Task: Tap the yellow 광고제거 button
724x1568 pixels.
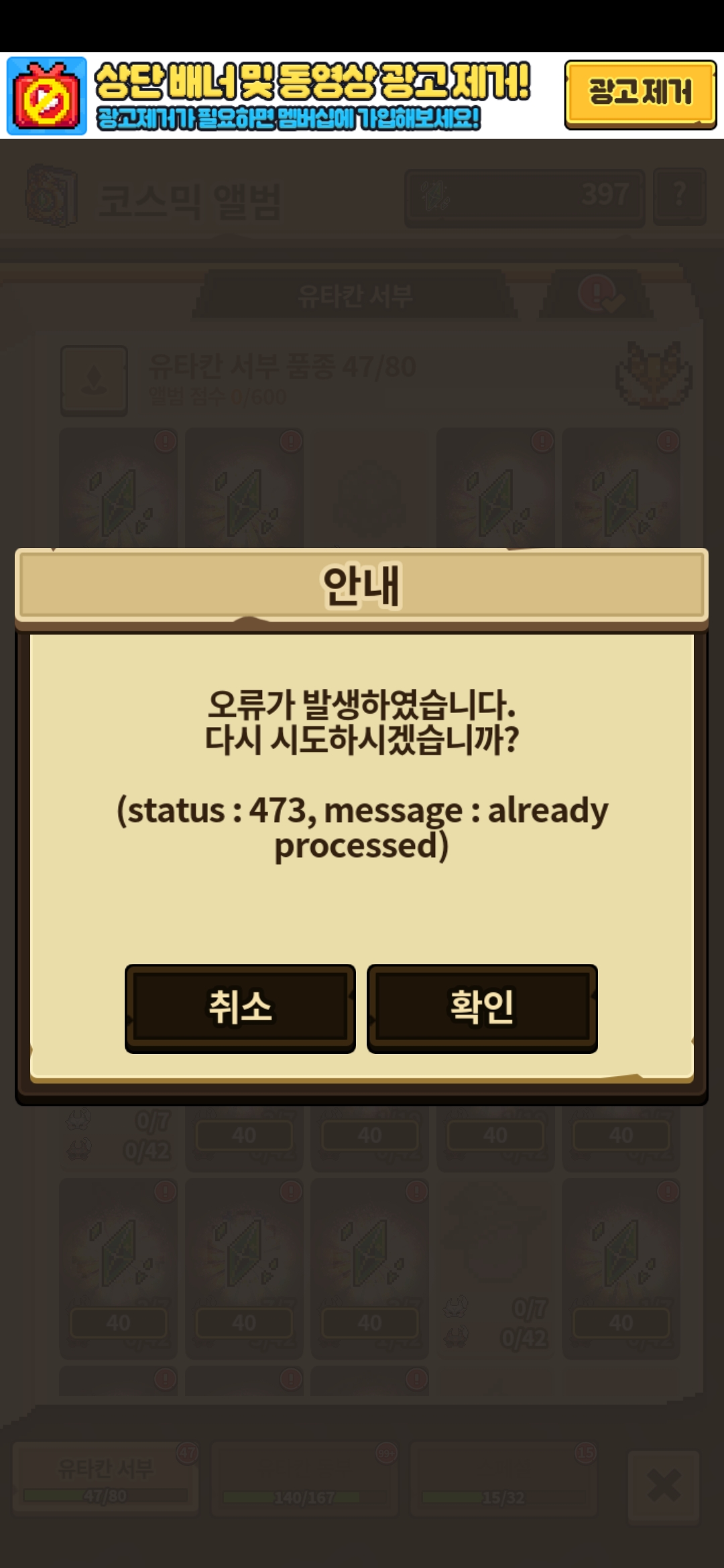Action: point(640,94)
